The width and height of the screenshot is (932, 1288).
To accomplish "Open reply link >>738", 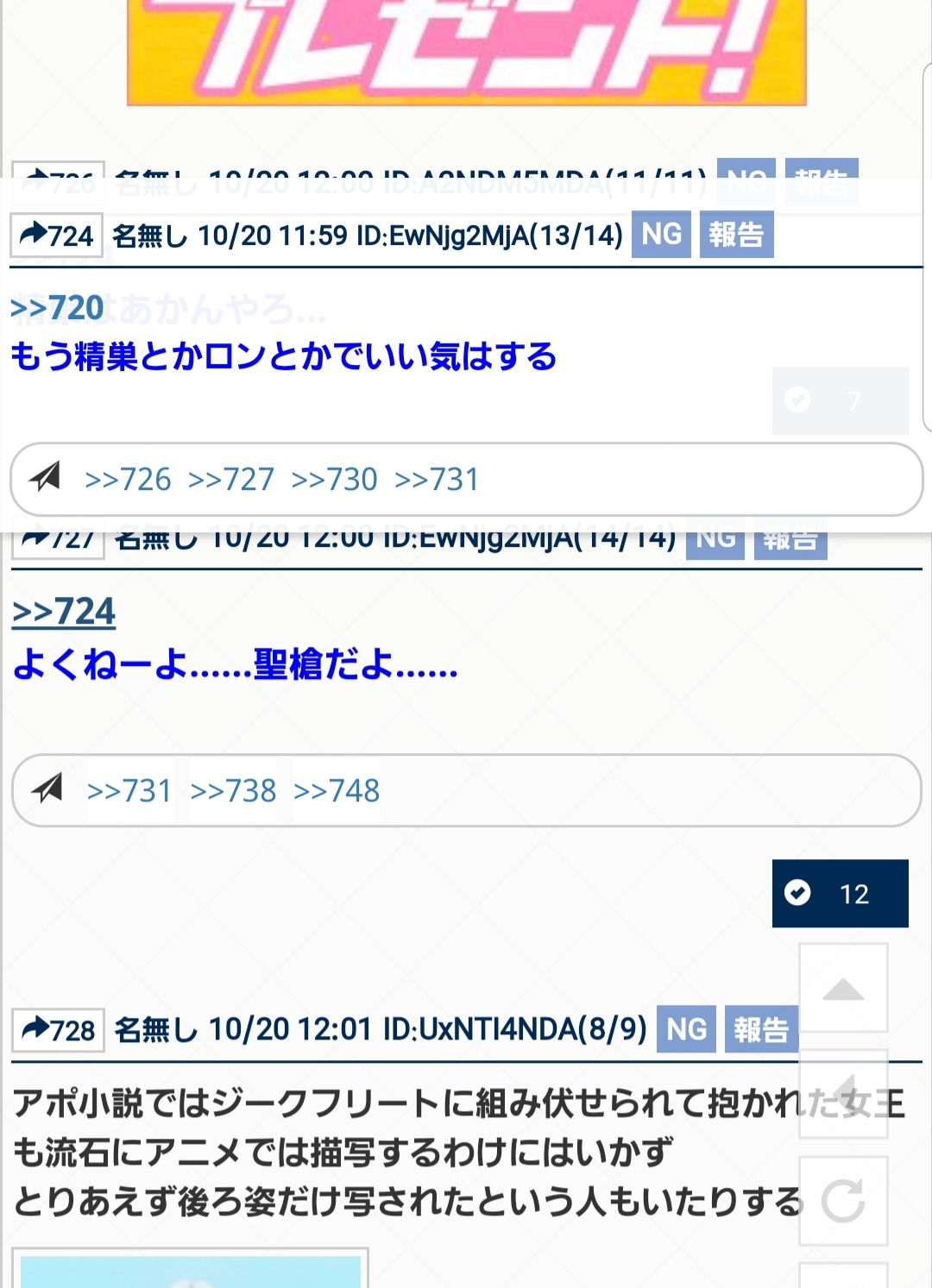I will 233,791.
